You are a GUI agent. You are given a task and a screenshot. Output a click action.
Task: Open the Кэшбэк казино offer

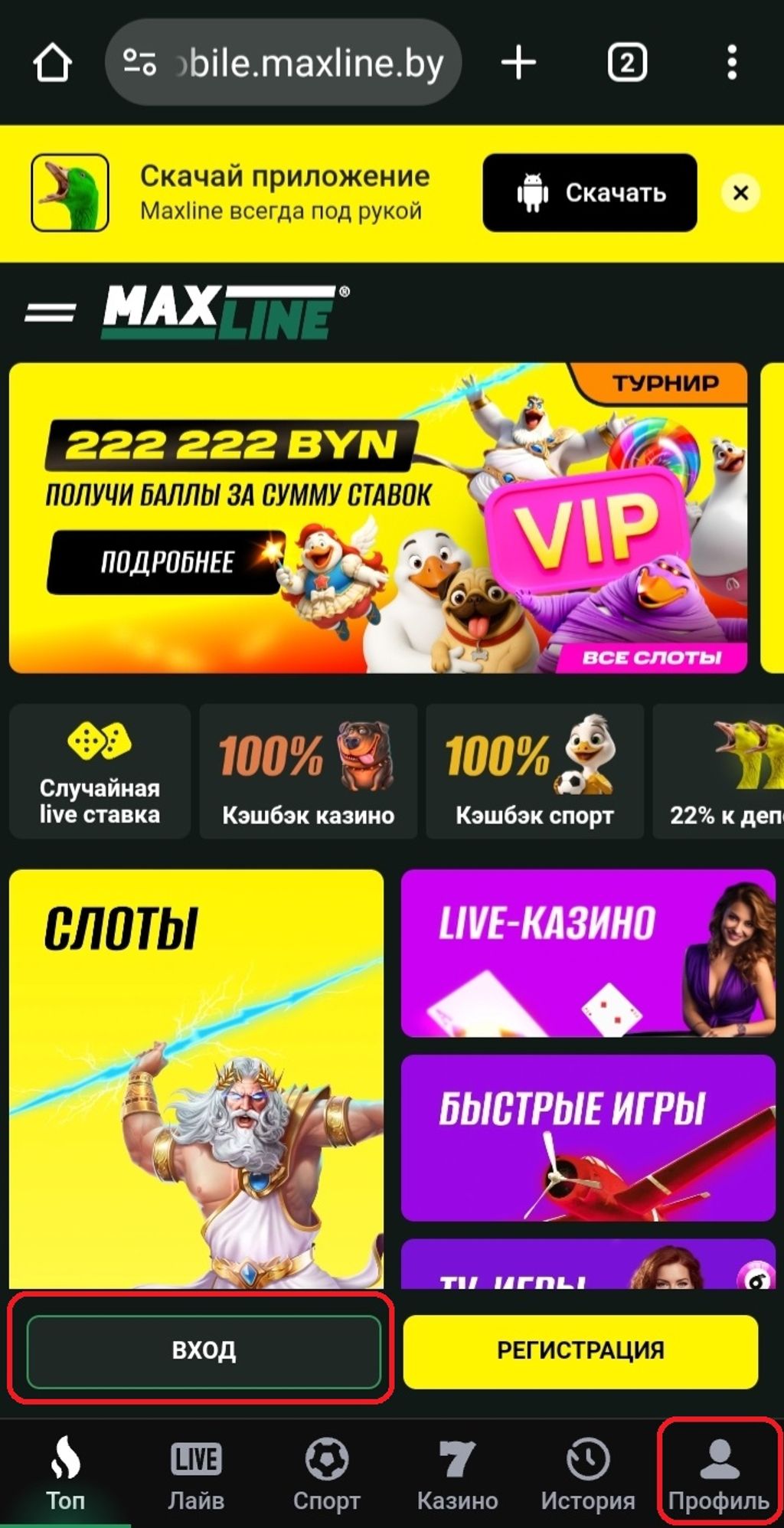point(308,771)
